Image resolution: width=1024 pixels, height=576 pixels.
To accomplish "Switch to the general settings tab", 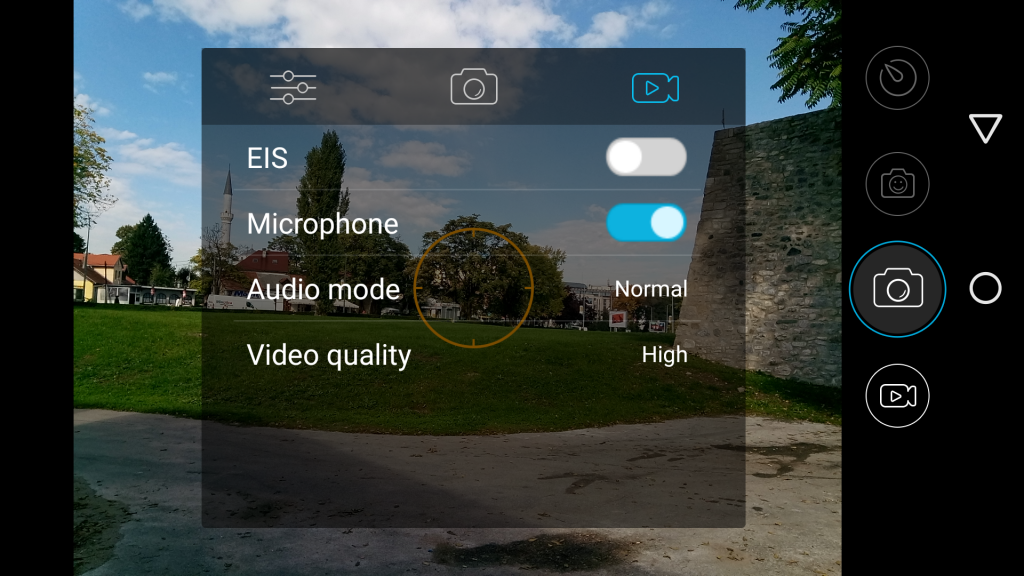I will pyautogui.click(x=293, y=88).
